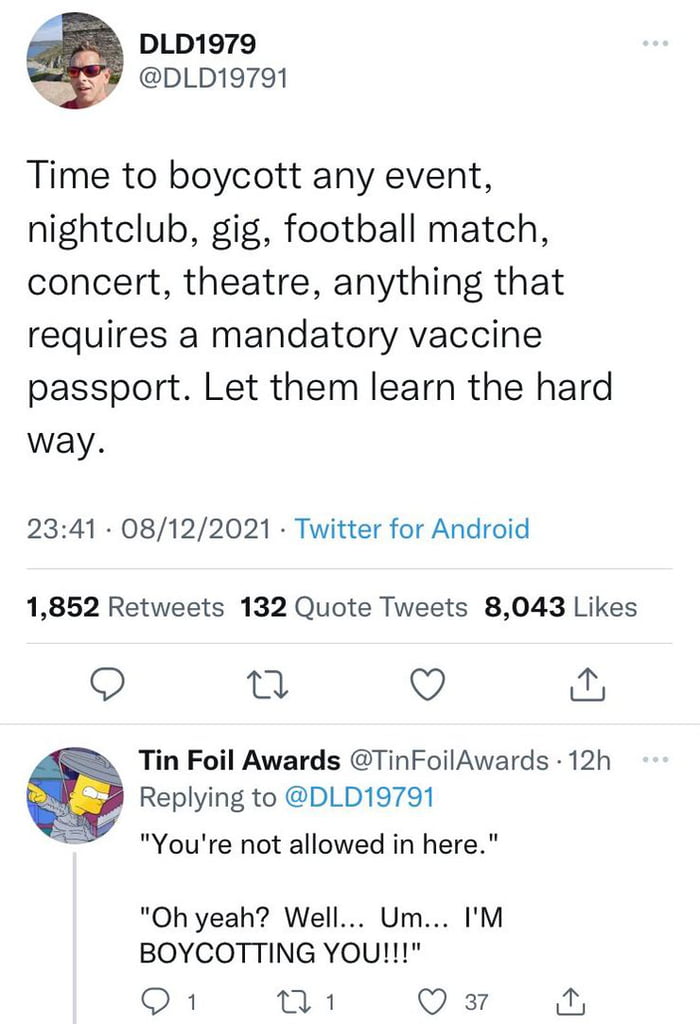Open DLD1979's profile picture
700x1024 pixels.
72,60
